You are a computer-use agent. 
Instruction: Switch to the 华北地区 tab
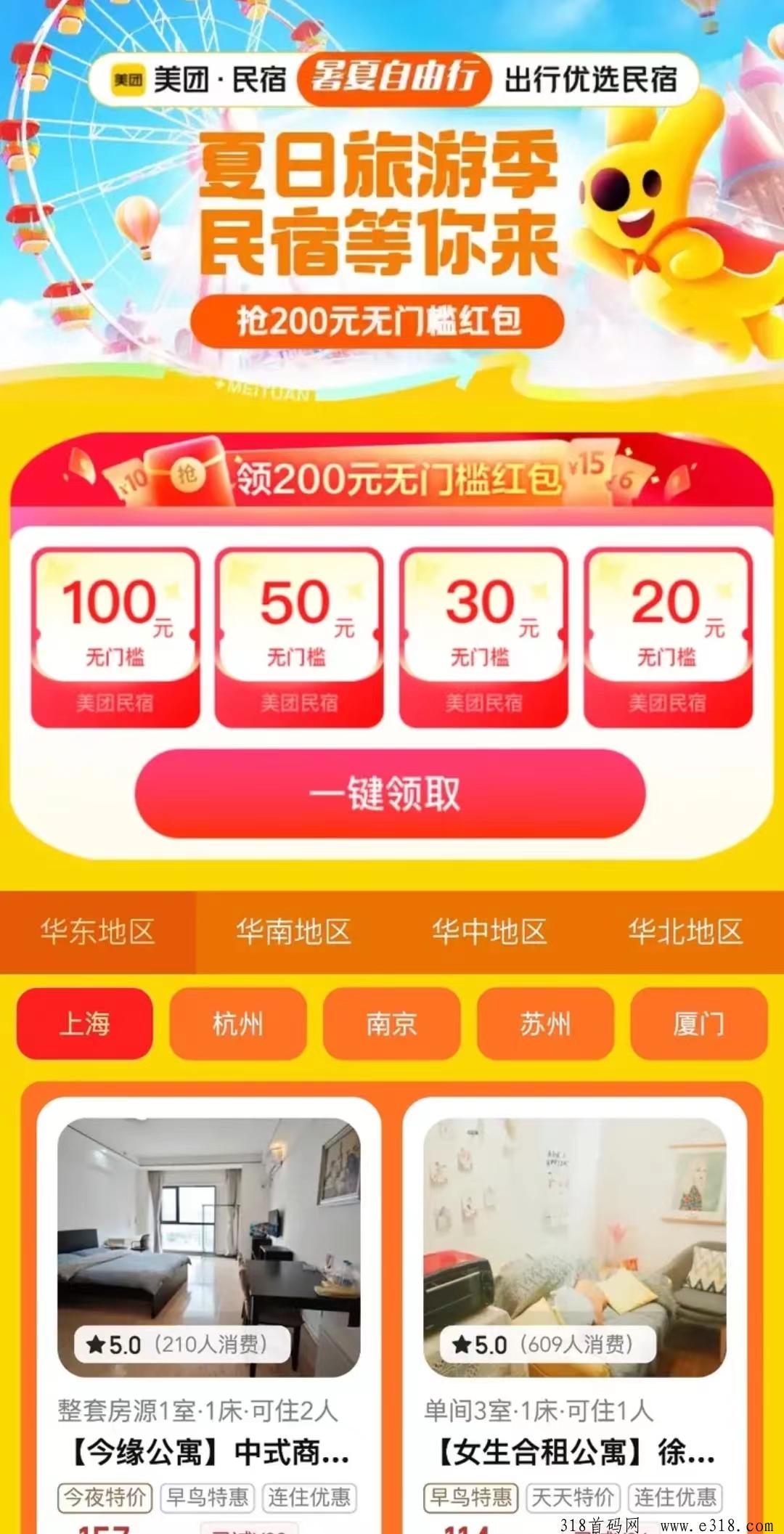pyautogui.click(x=685, y=931)
